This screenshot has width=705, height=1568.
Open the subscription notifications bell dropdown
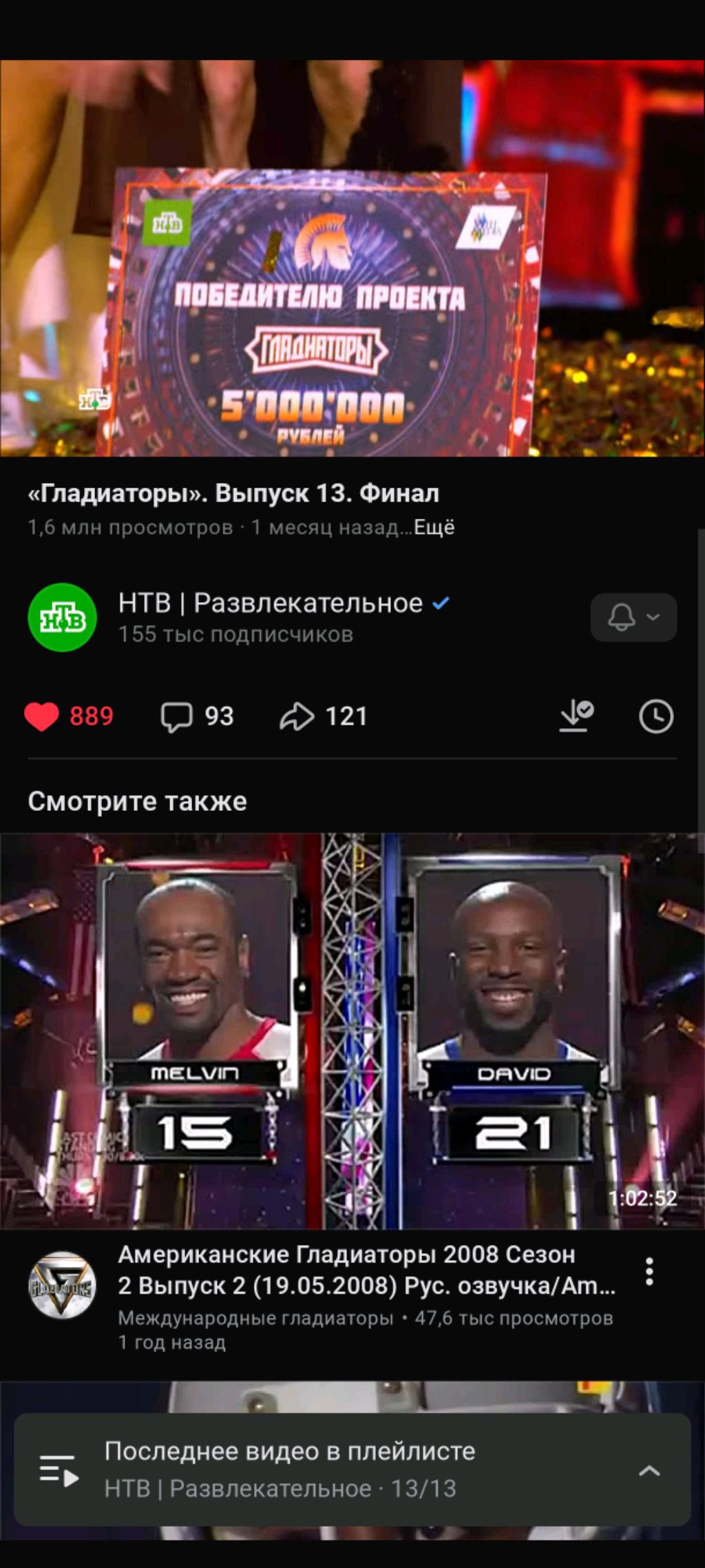point(633,617)
